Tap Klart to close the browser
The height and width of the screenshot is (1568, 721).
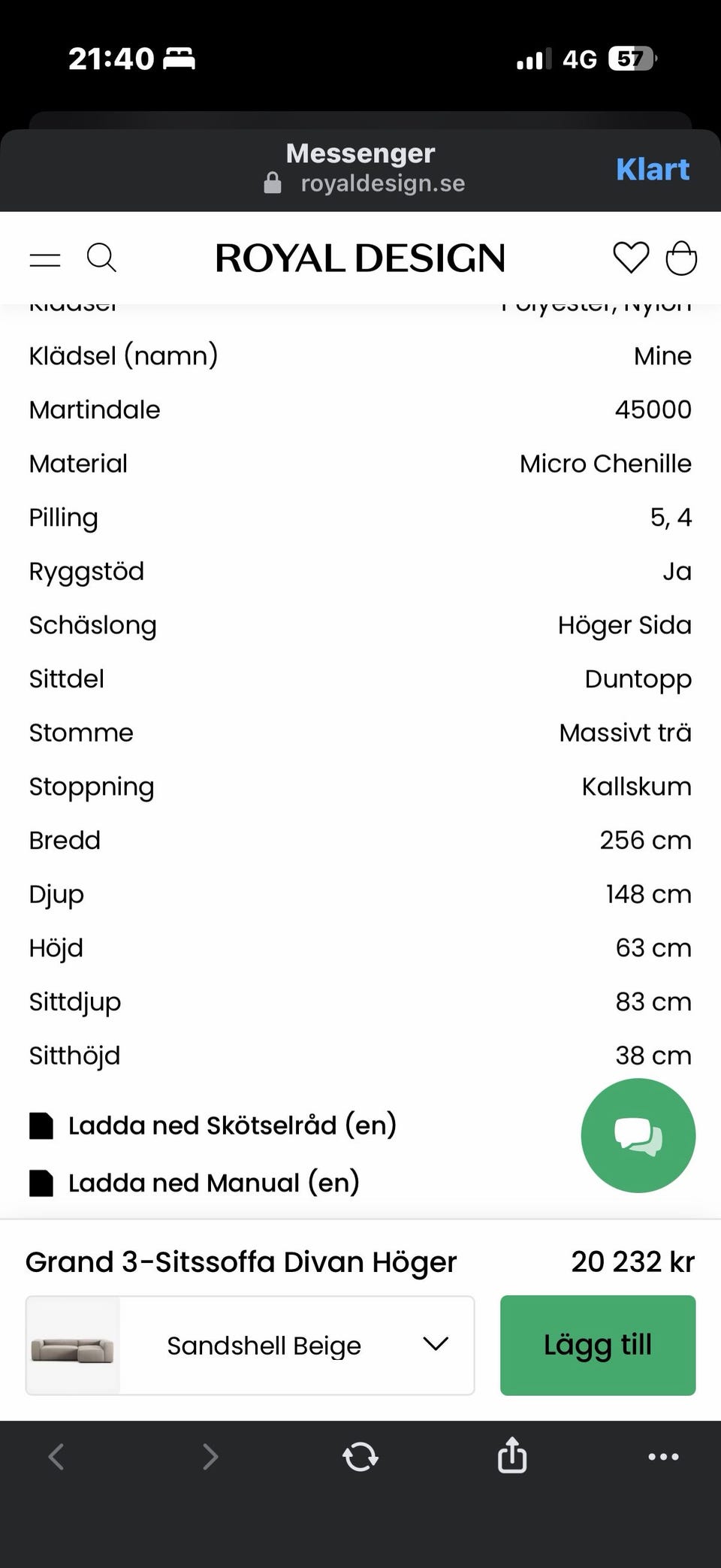click(652, 169)
